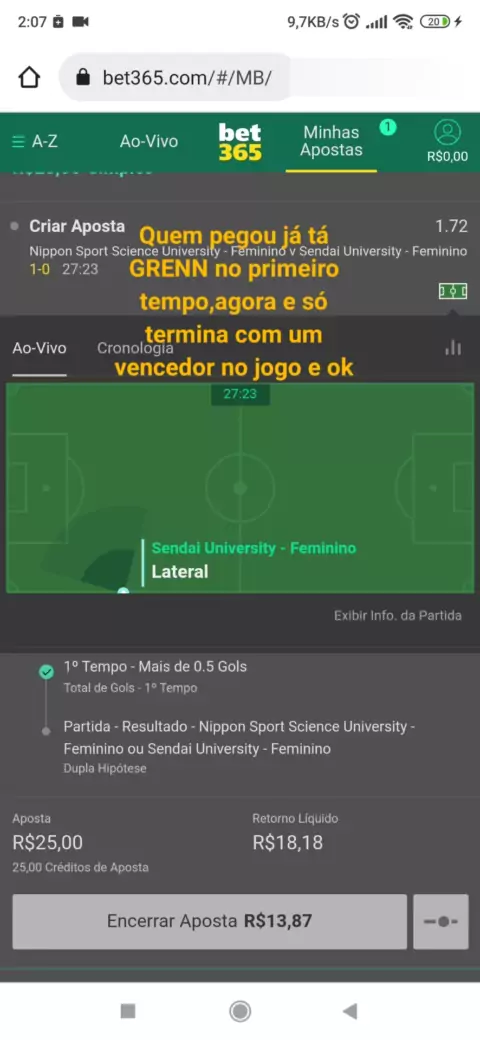Tap the browser home button

pyautogui.click(x=29, y=78)
